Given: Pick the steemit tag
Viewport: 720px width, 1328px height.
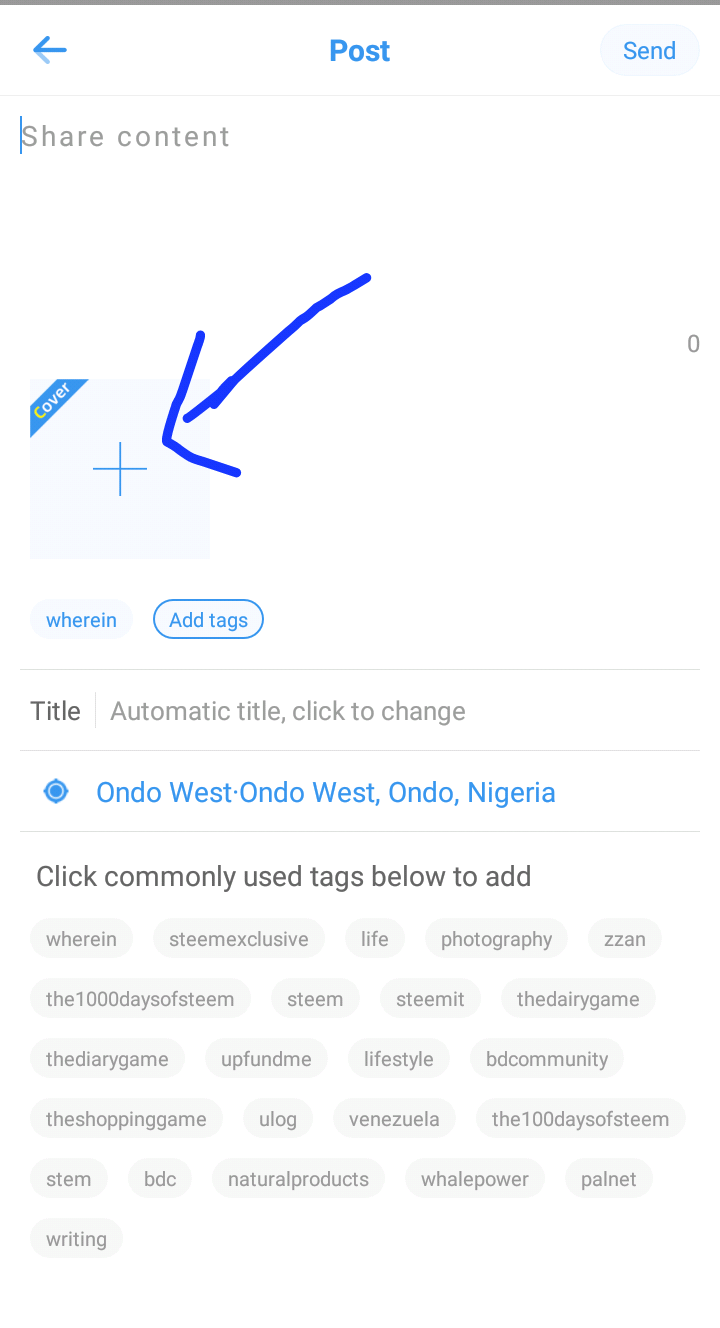Looking at the screenshot, I should coord(430,999).
